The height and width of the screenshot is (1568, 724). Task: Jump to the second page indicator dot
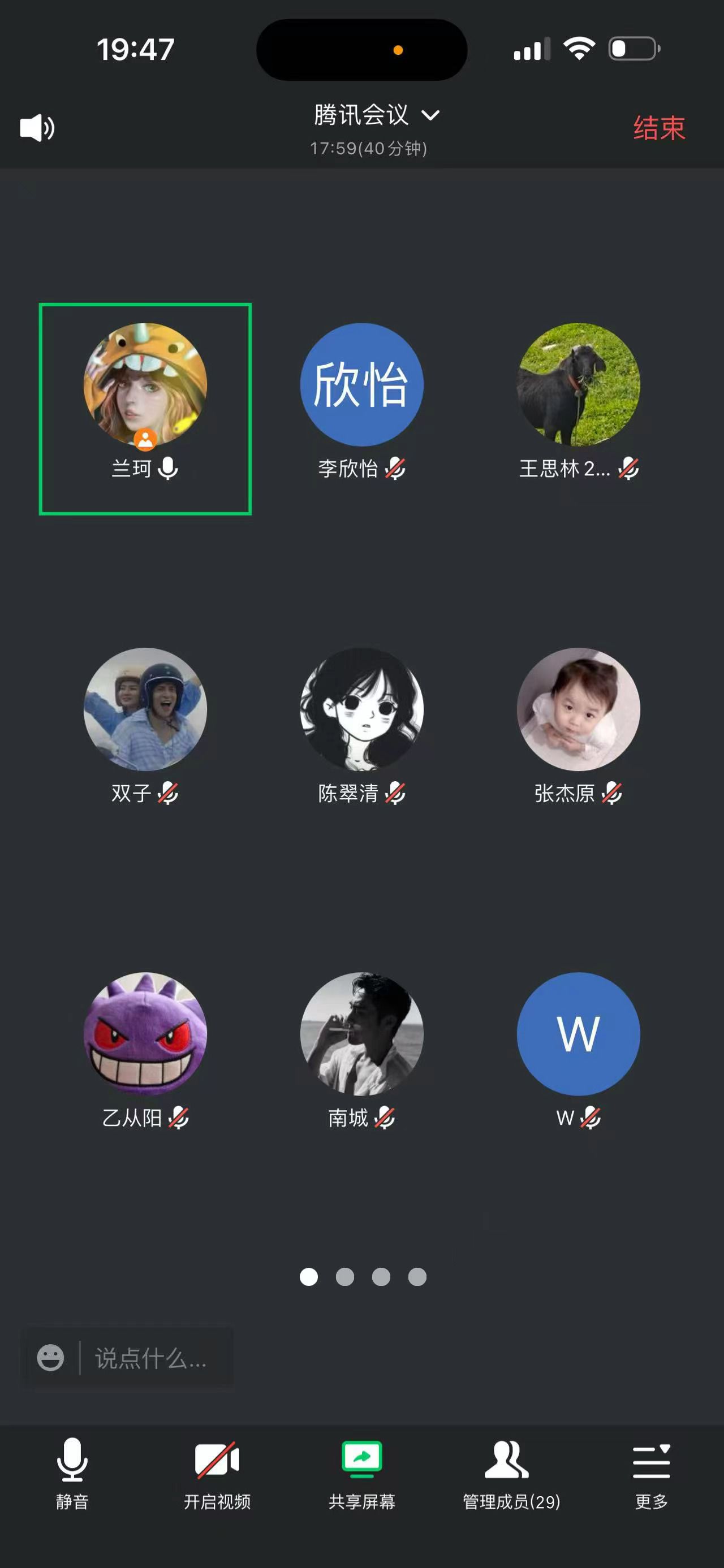[344, 1276]
